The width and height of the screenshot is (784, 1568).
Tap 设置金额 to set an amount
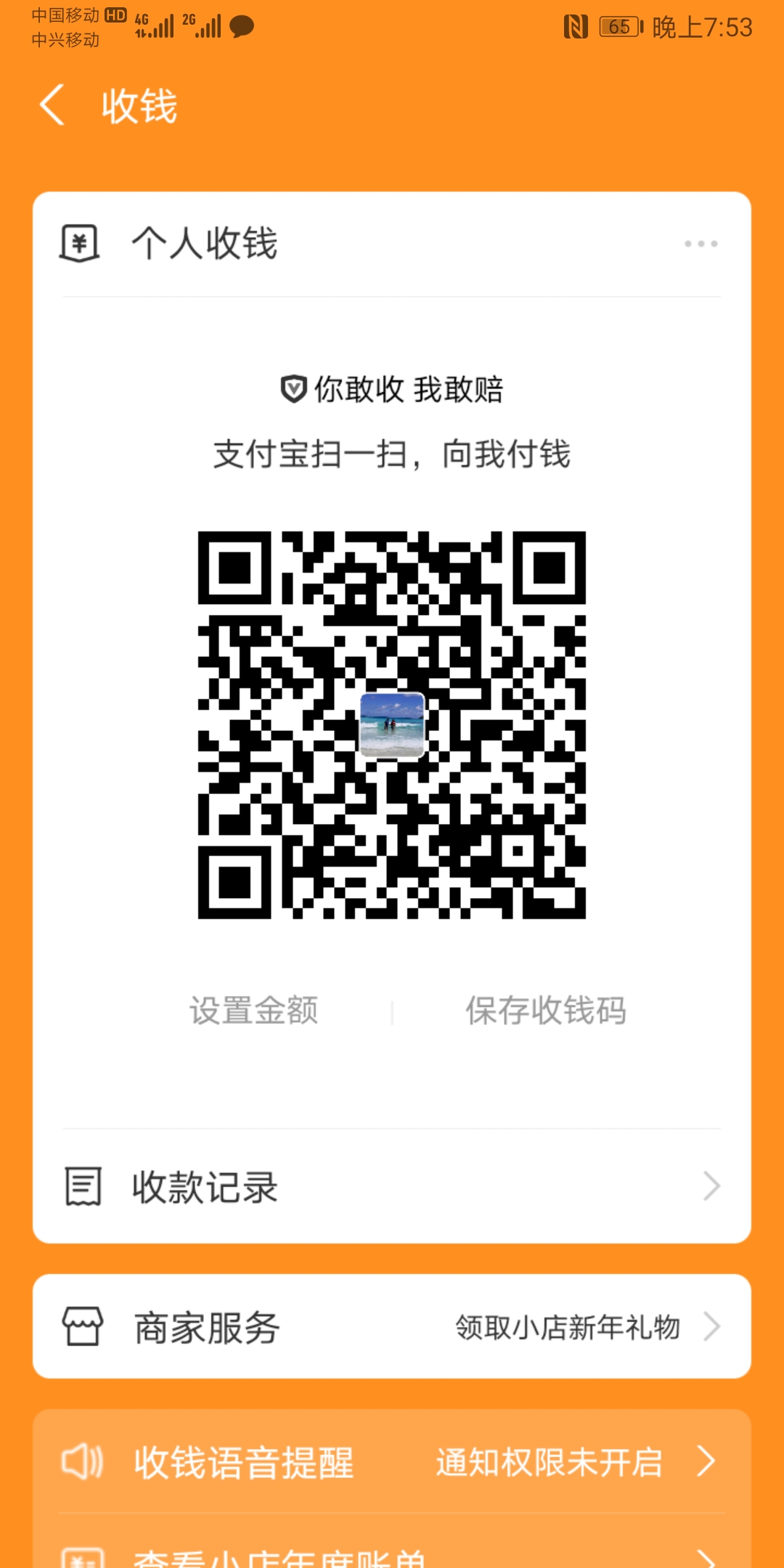(253, 1010)
